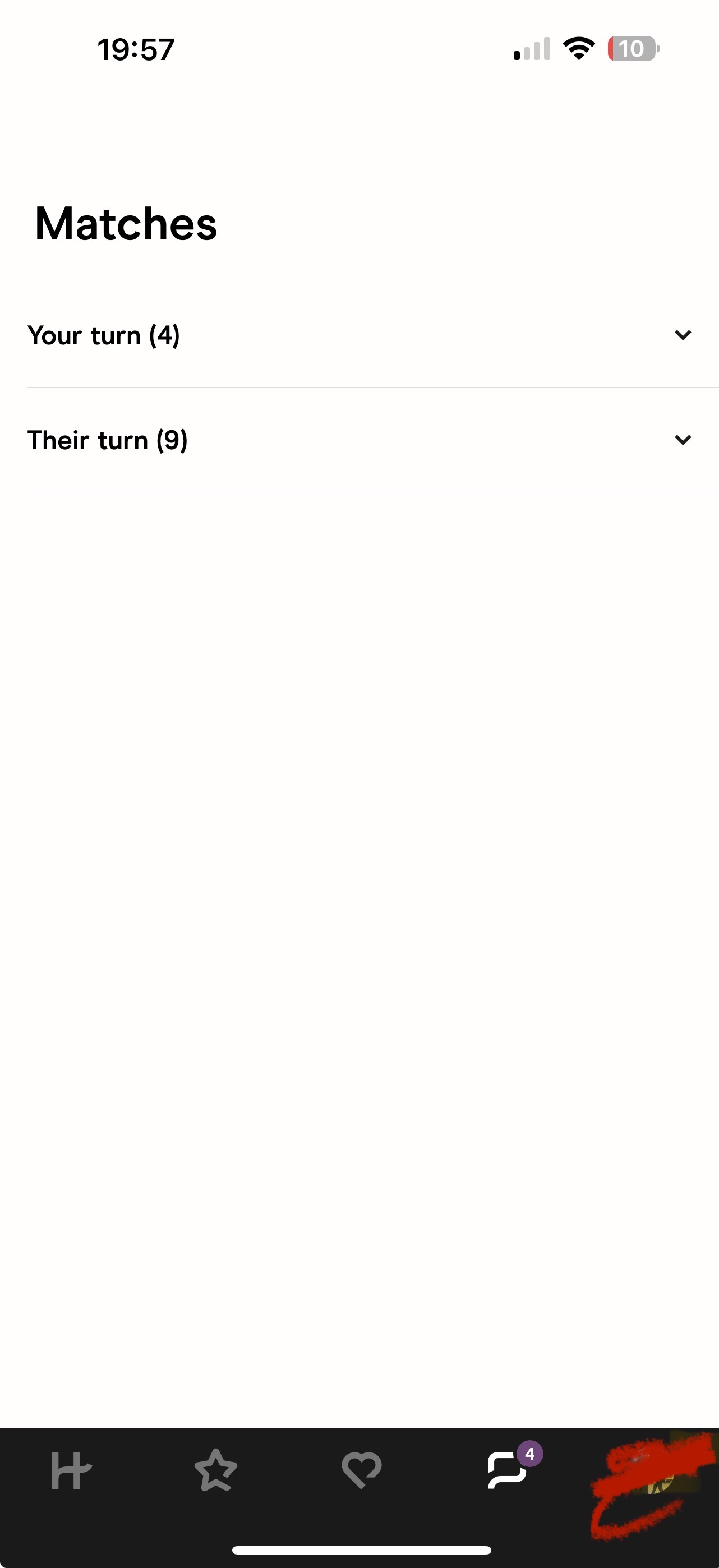
Task: Switch to the Likes heart tab
Action: click(362, 1470)
